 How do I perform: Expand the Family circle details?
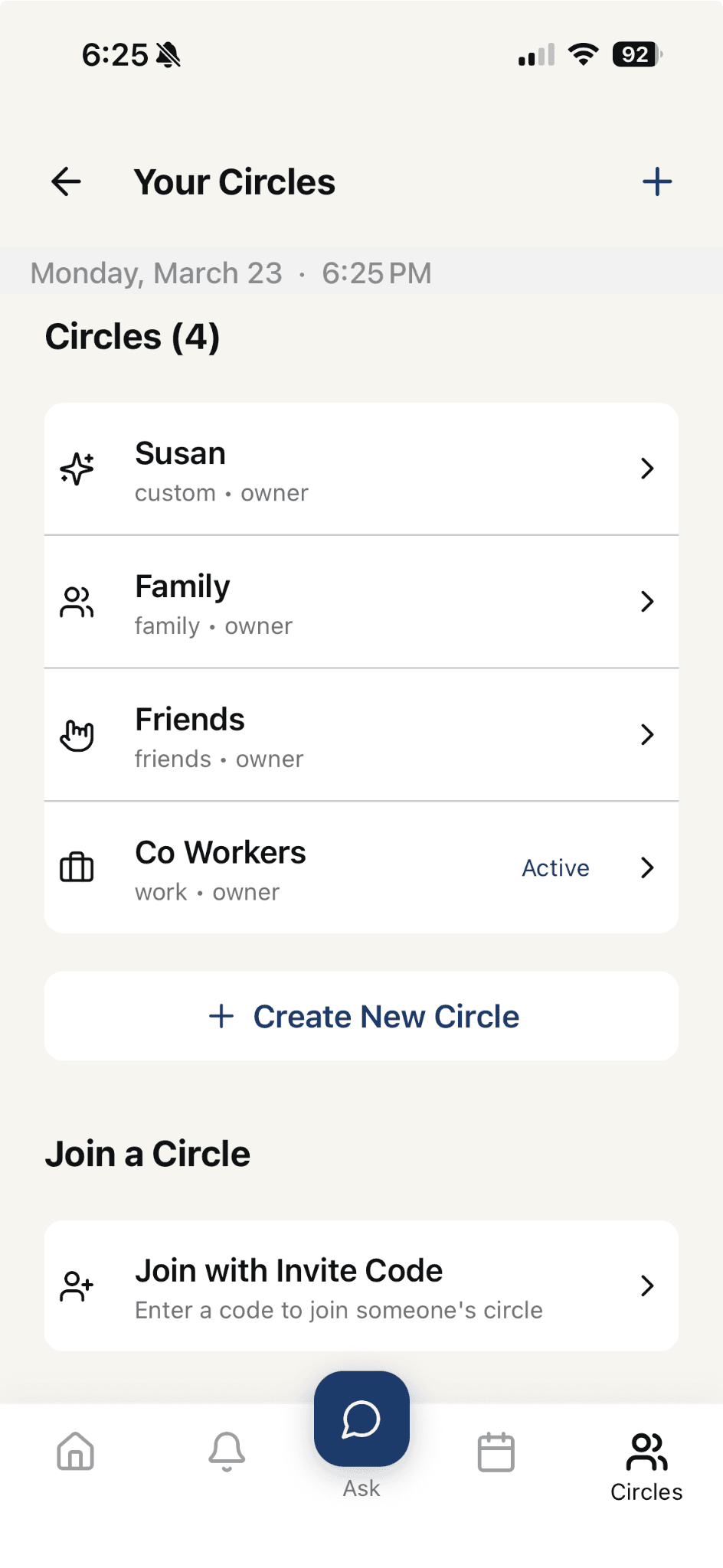[x=647, y=602]
